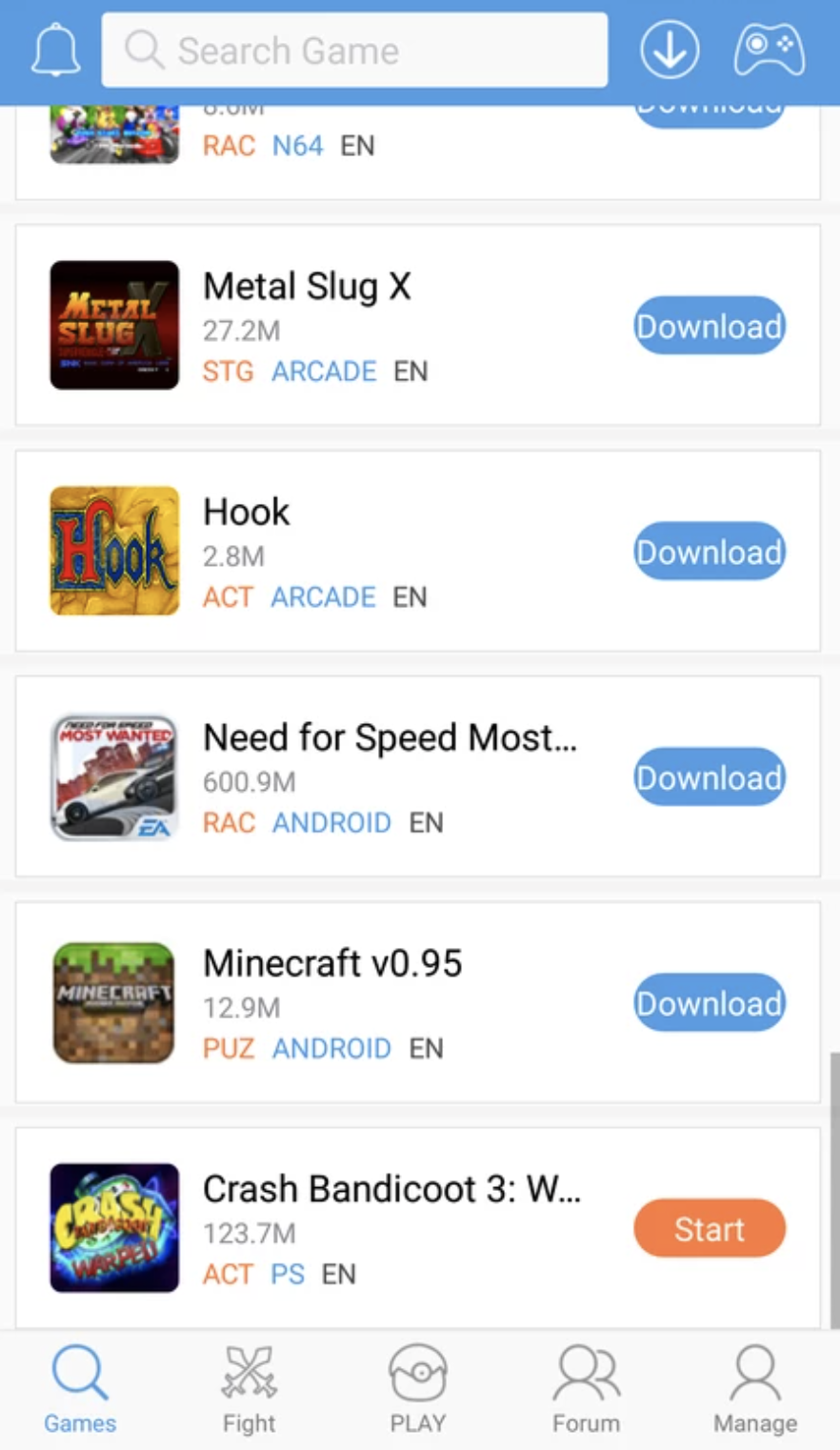
Task: Open the Metal Slug X game details
Action: [307, 287]
